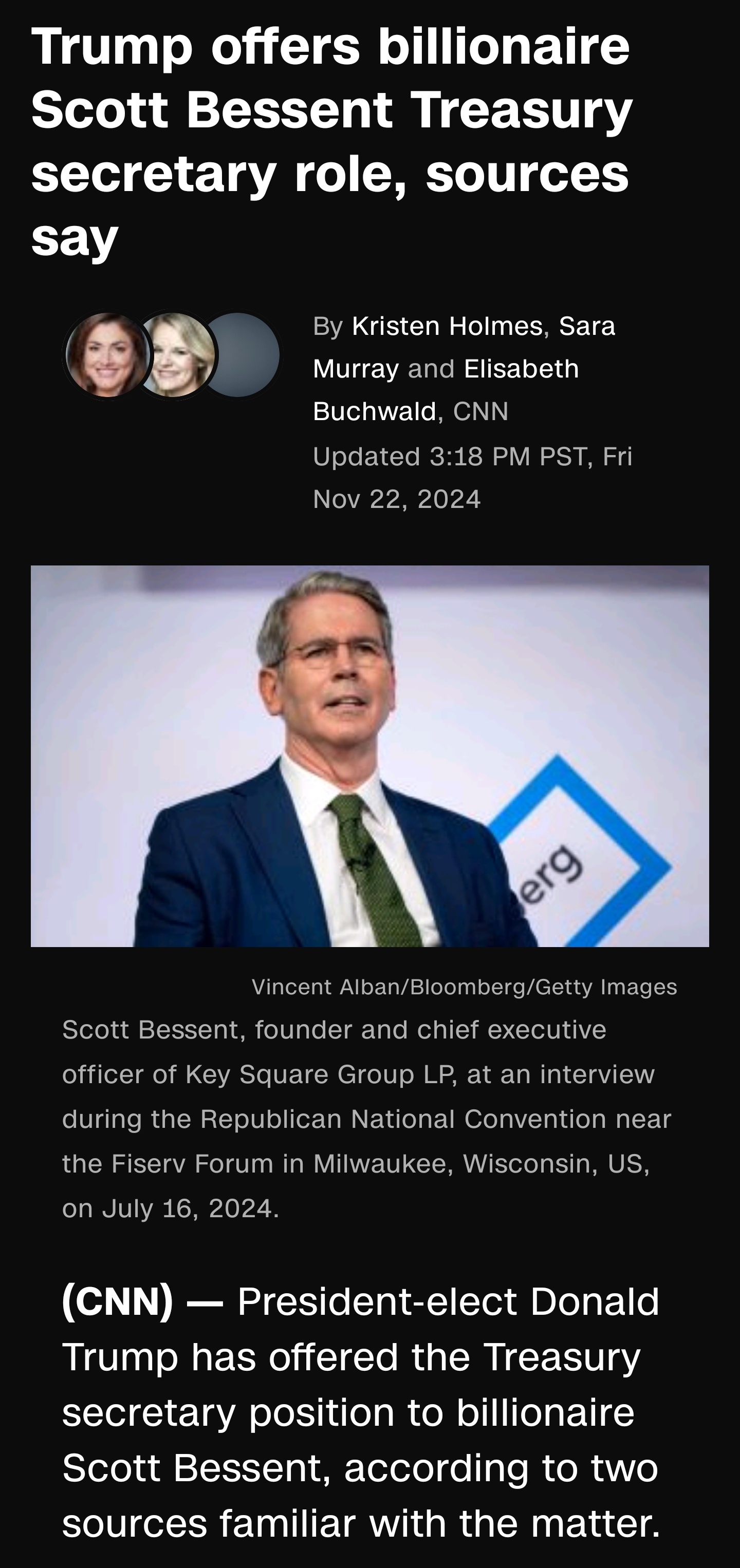
Task: Open Kristen Holmes author profile link
Action: click(x=447, y=326)
